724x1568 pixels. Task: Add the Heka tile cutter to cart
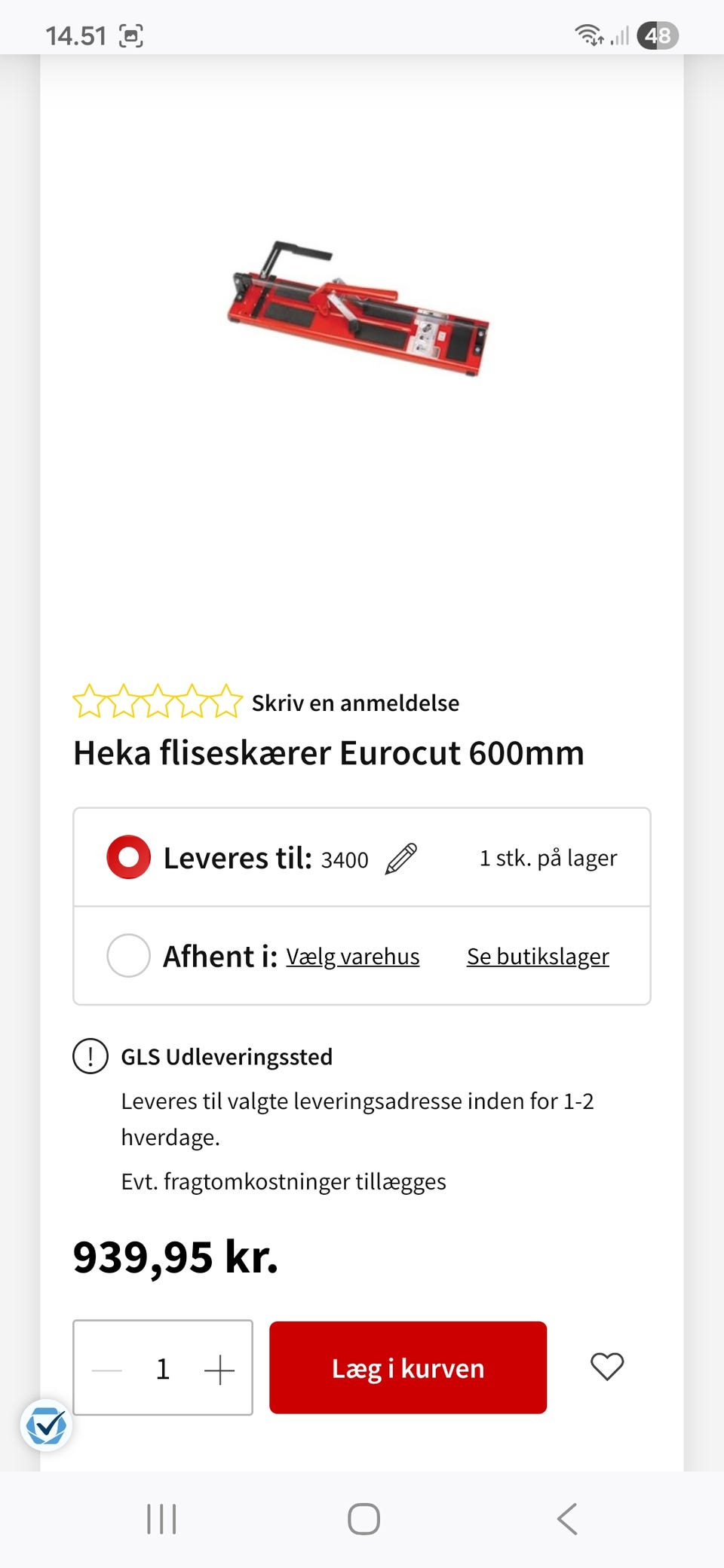click(407, 1367)
